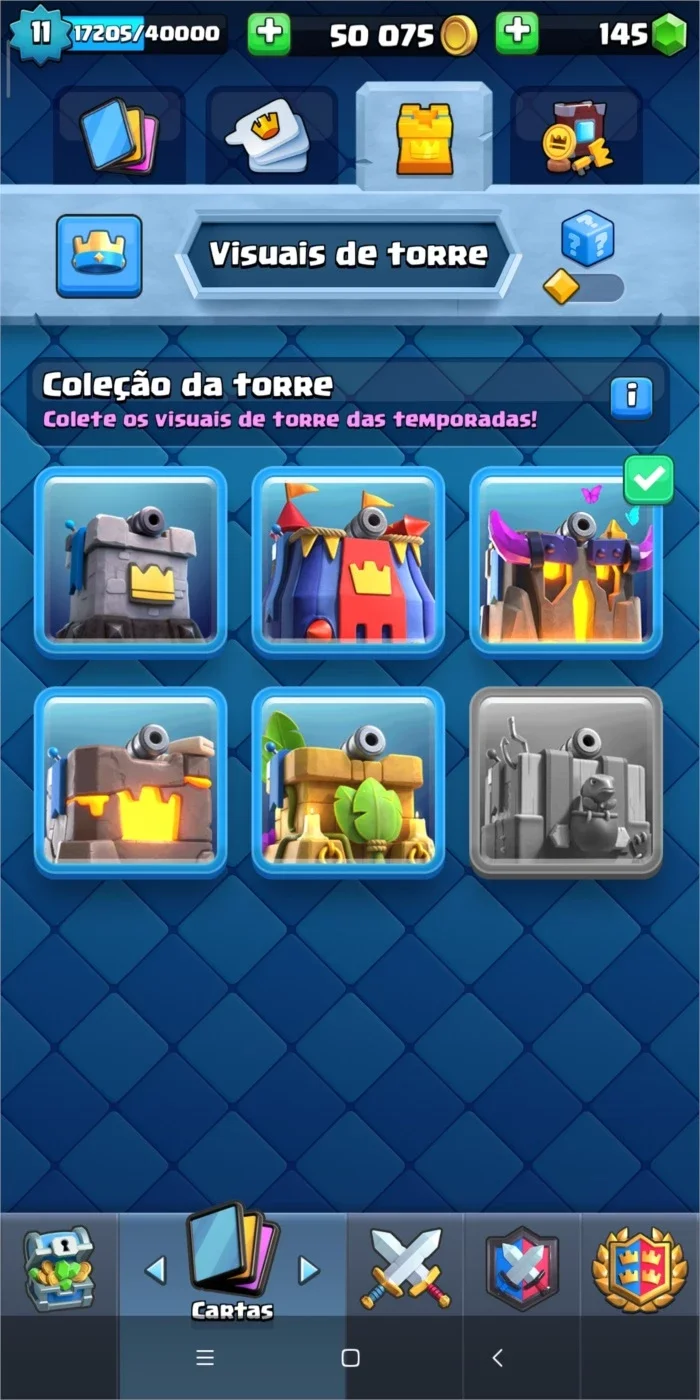This screenshot has width=700, height=1400.
Task: Tap the right arrow next to Cartas
Action: click(x=309, y=1270)
